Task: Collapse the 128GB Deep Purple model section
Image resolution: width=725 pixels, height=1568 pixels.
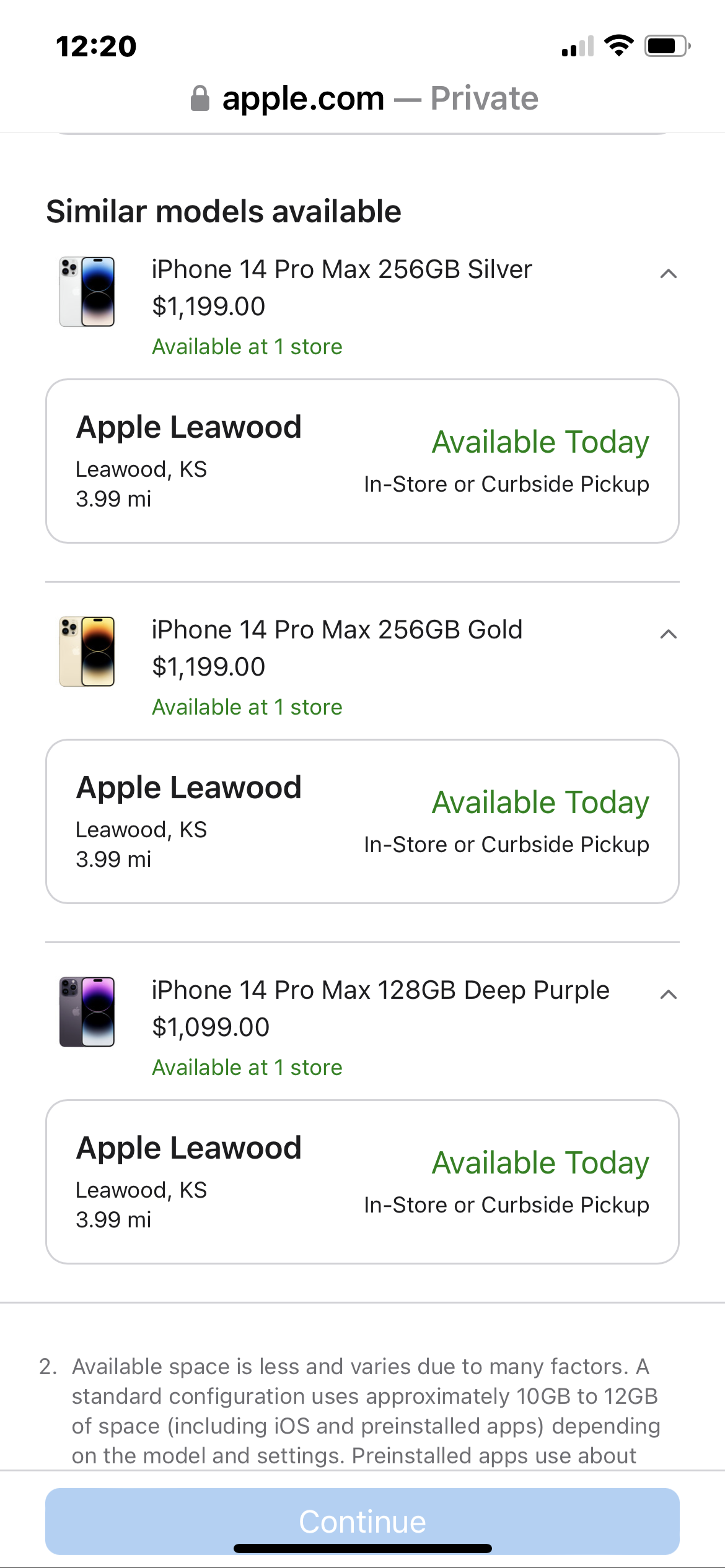Action: [x=668, y=995]
